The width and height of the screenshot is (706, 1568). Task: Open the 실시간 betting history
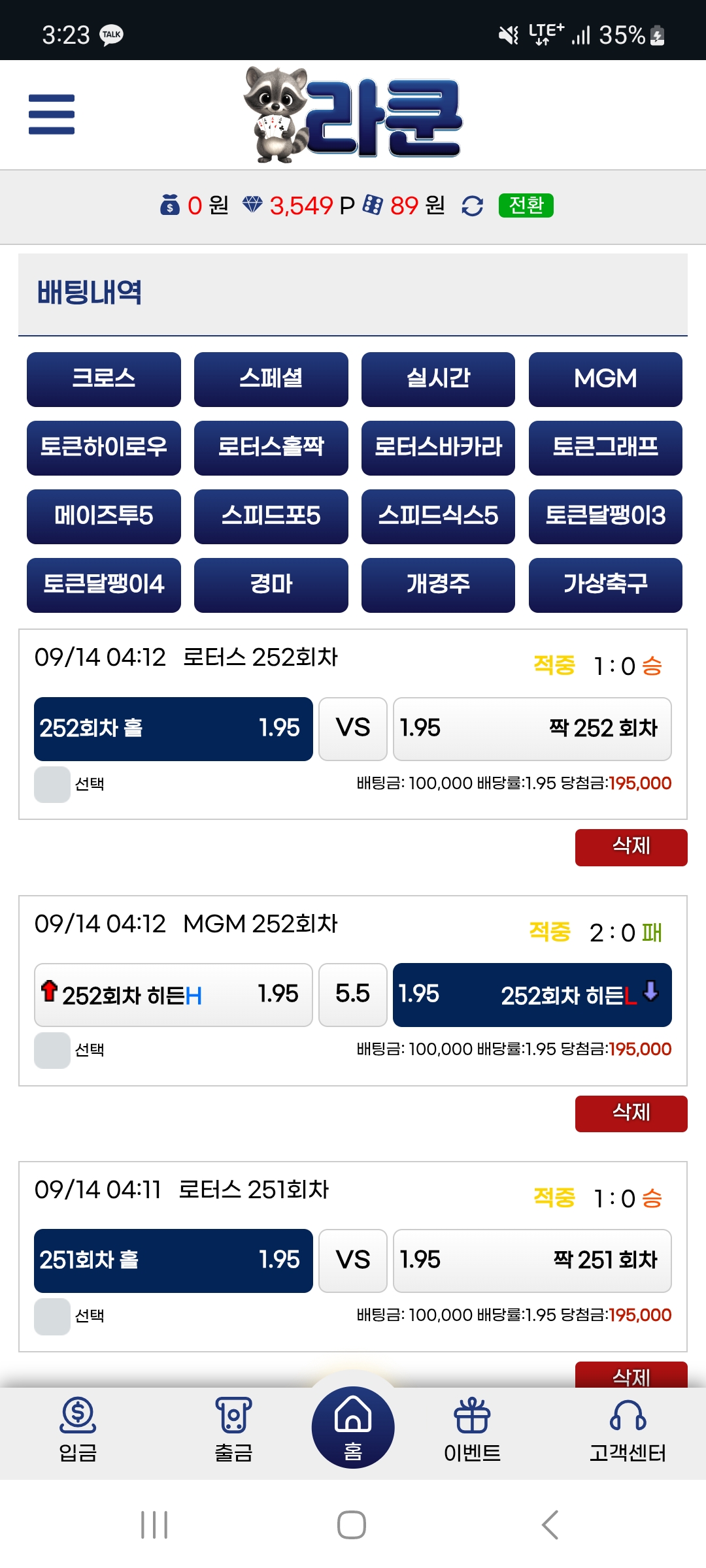(x=438, y=379)
